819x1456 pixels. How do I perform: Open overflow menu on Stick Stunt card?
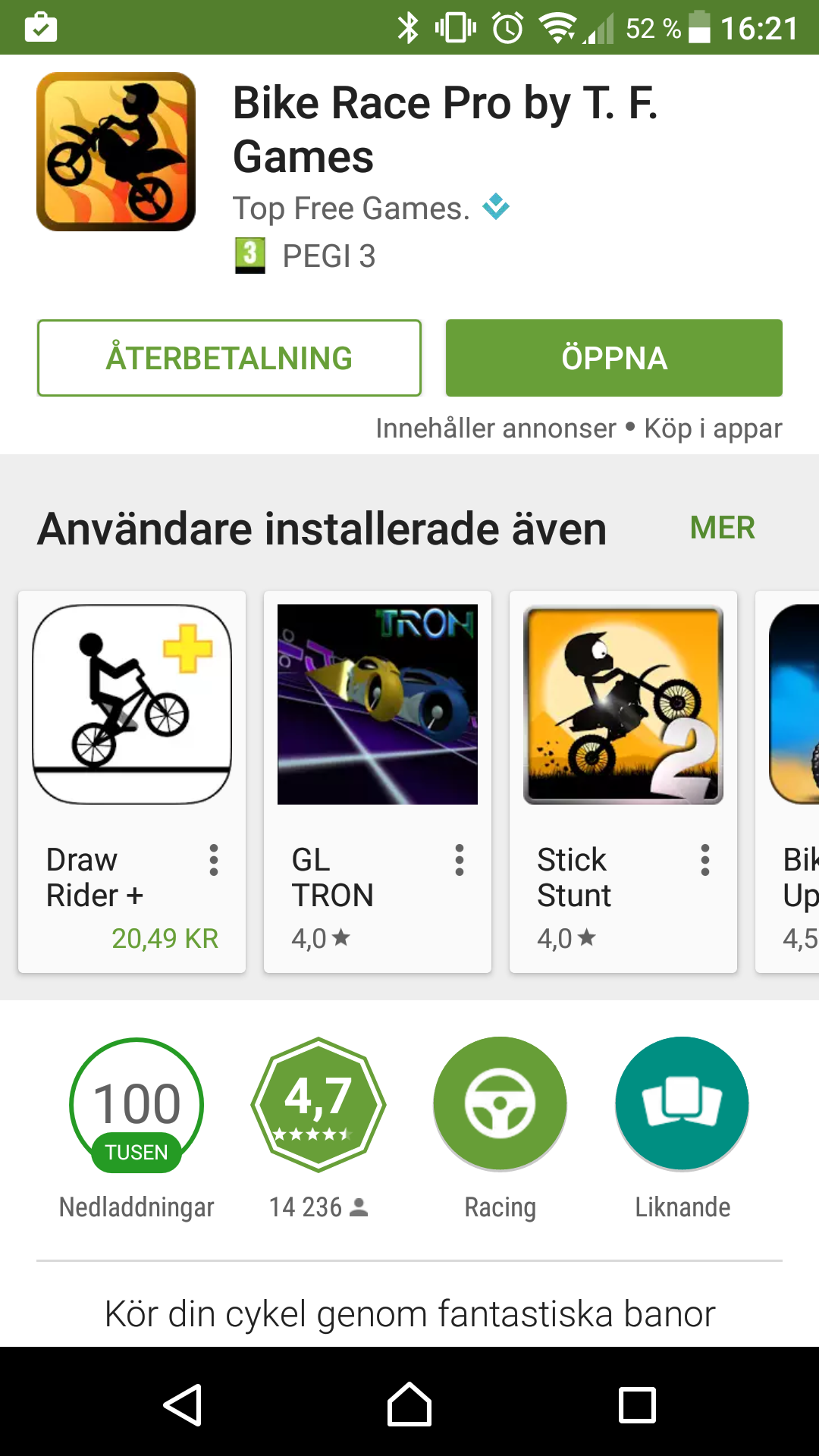(705, 860)
